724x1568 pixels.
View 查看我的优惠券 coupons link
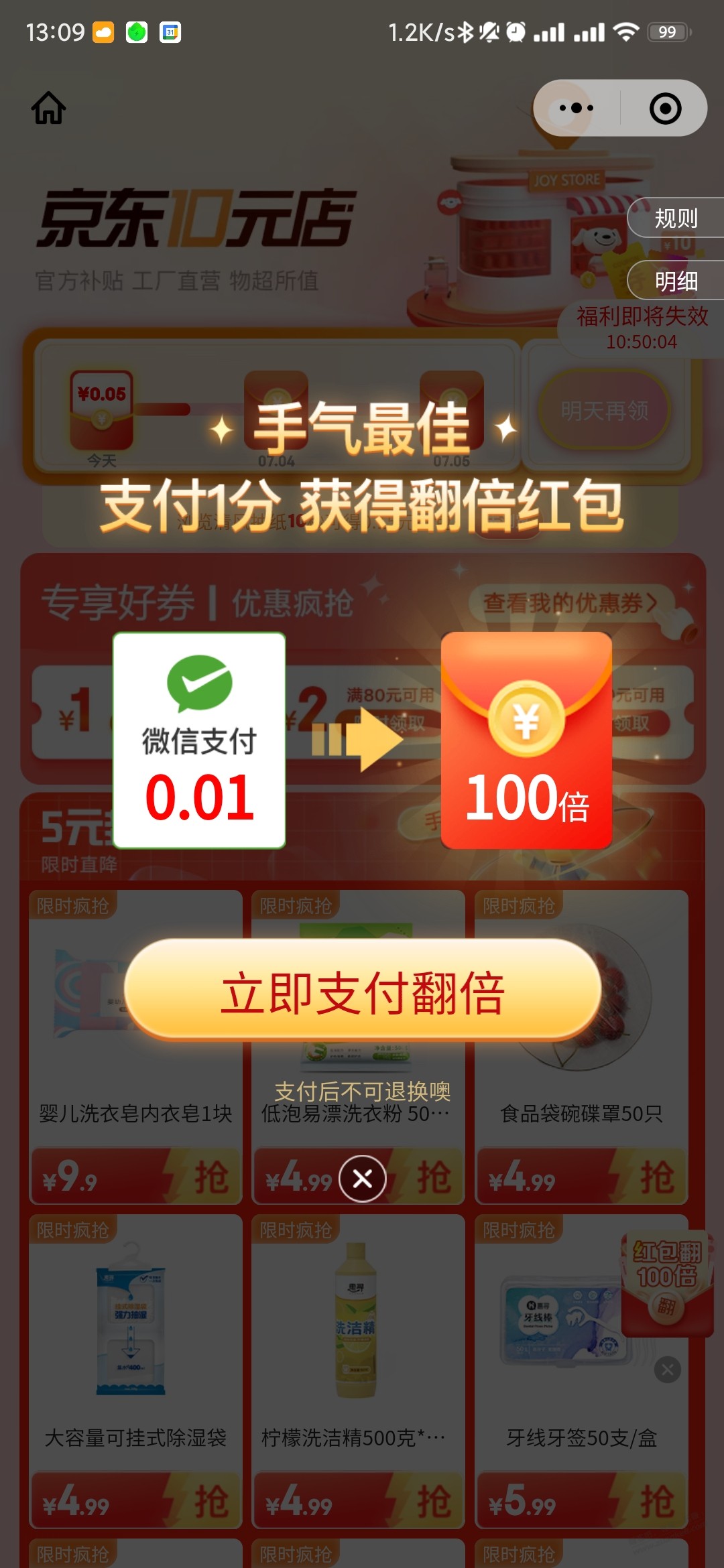click(570, 603)
